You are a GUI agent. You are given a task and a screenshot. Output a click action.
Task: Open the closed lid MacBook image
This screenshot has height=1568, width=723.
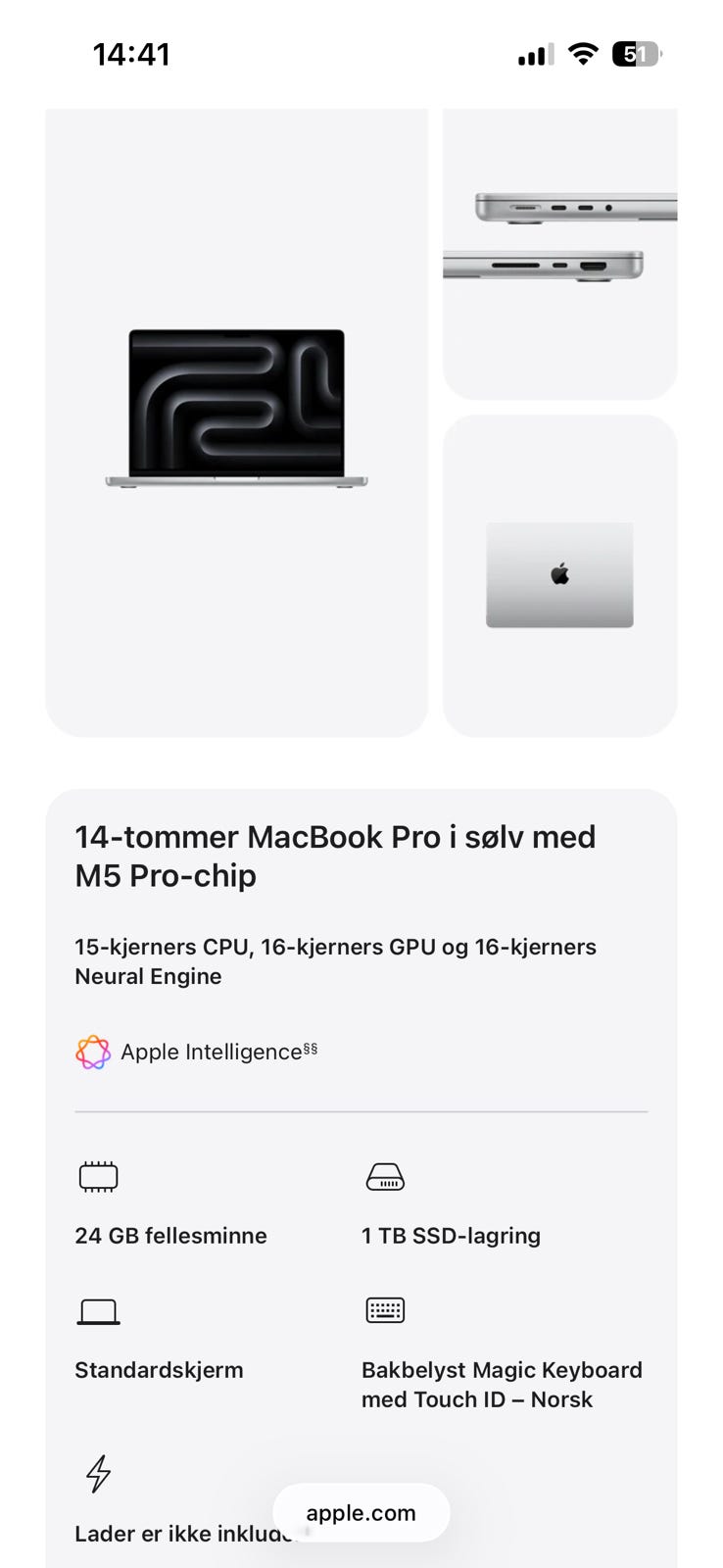point(559,575)
